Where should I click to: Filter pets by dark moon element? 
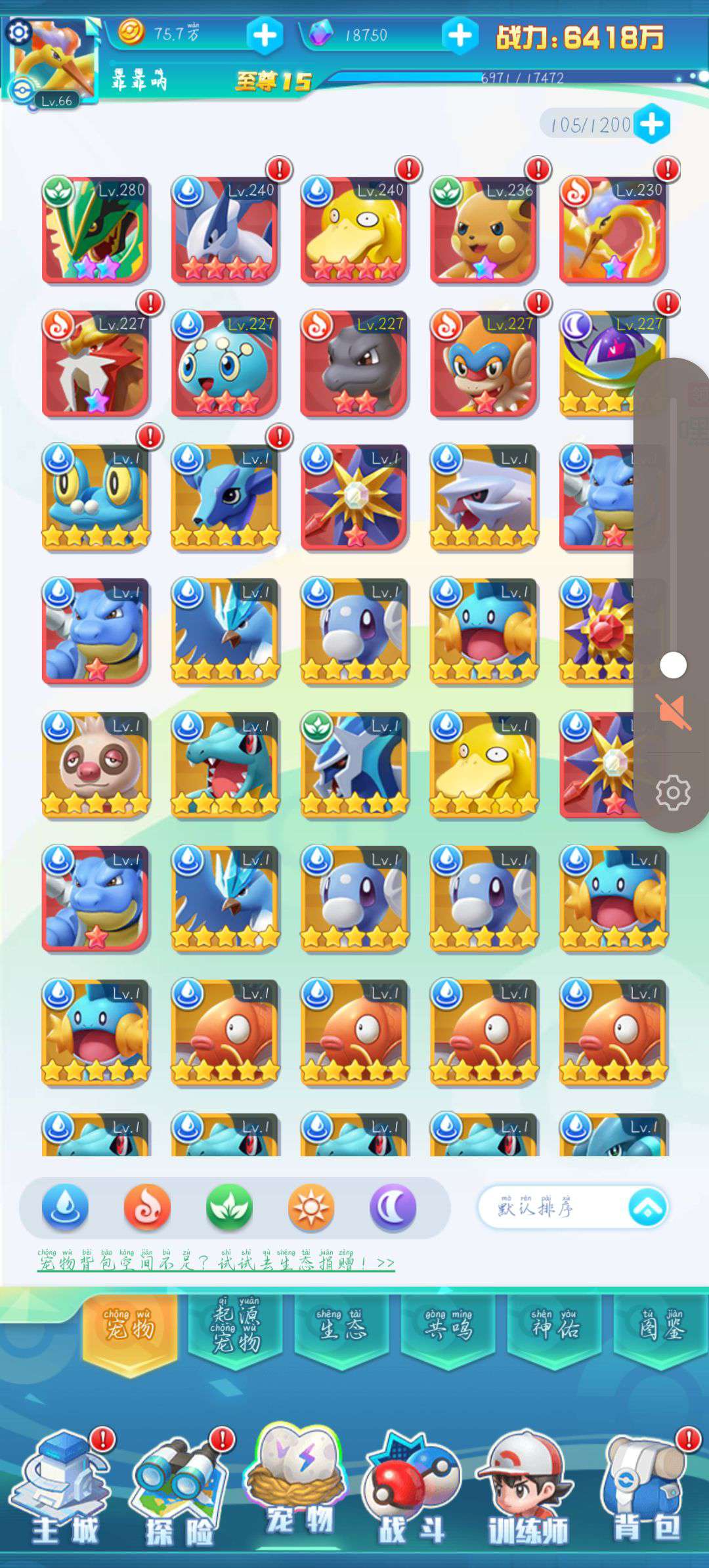coord(393,1207)
